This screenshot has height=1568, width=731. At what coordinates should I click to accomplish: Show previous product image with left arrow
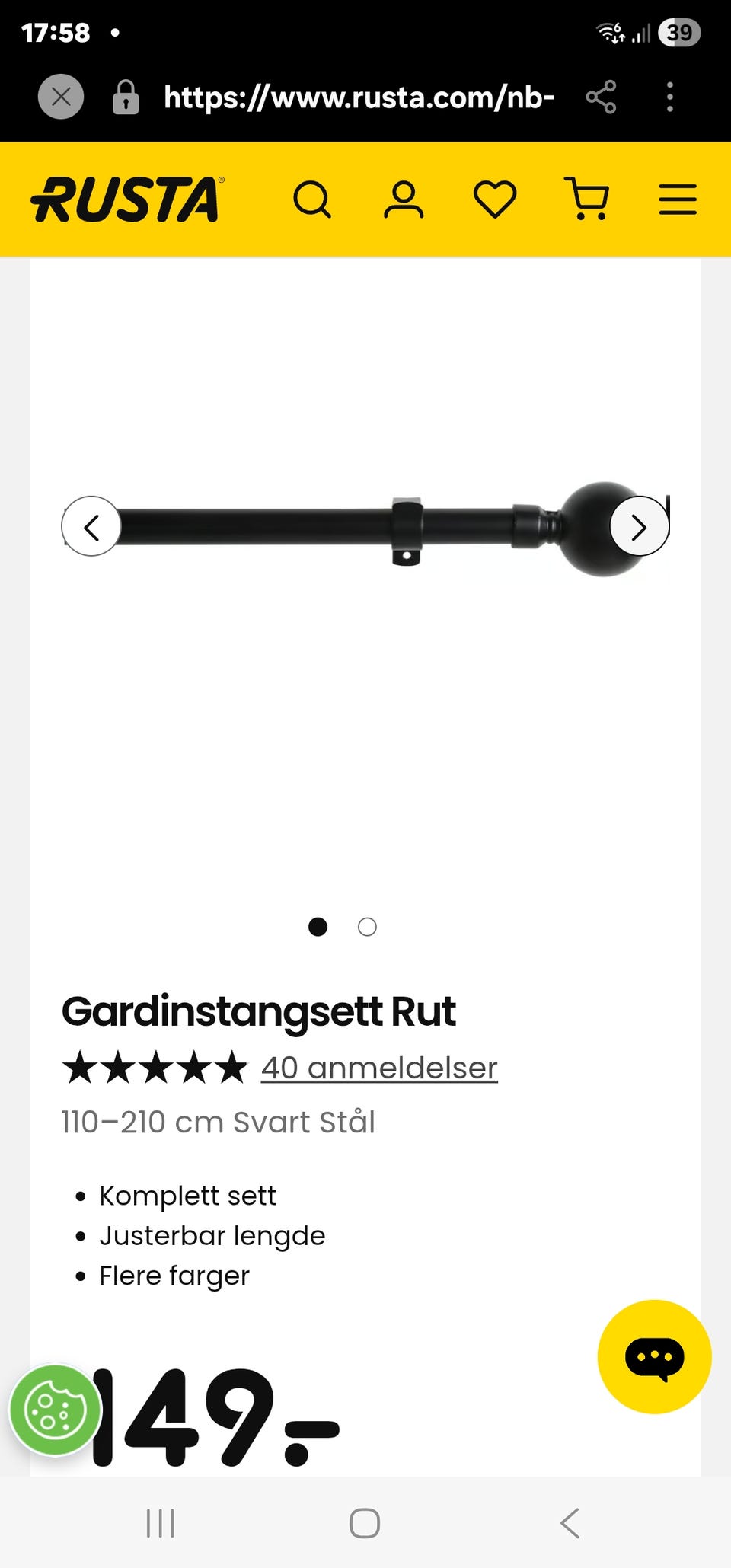tap(91, 526)
